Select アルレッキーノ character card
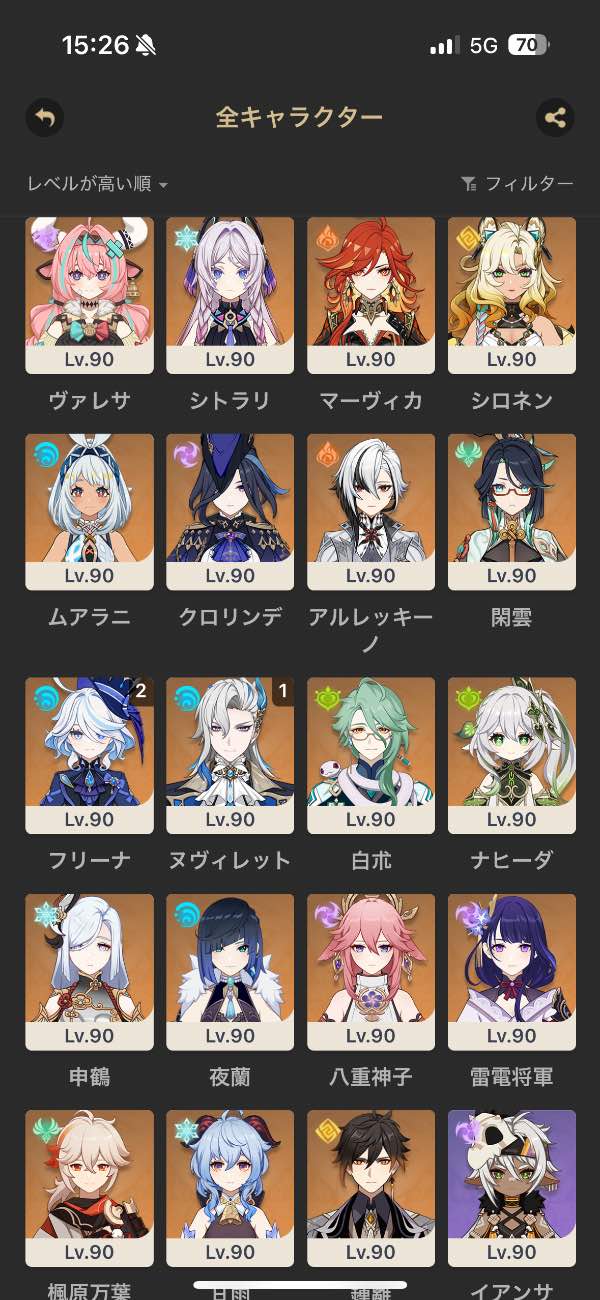This screenshot has height=1300, width=600. [371, 511]
